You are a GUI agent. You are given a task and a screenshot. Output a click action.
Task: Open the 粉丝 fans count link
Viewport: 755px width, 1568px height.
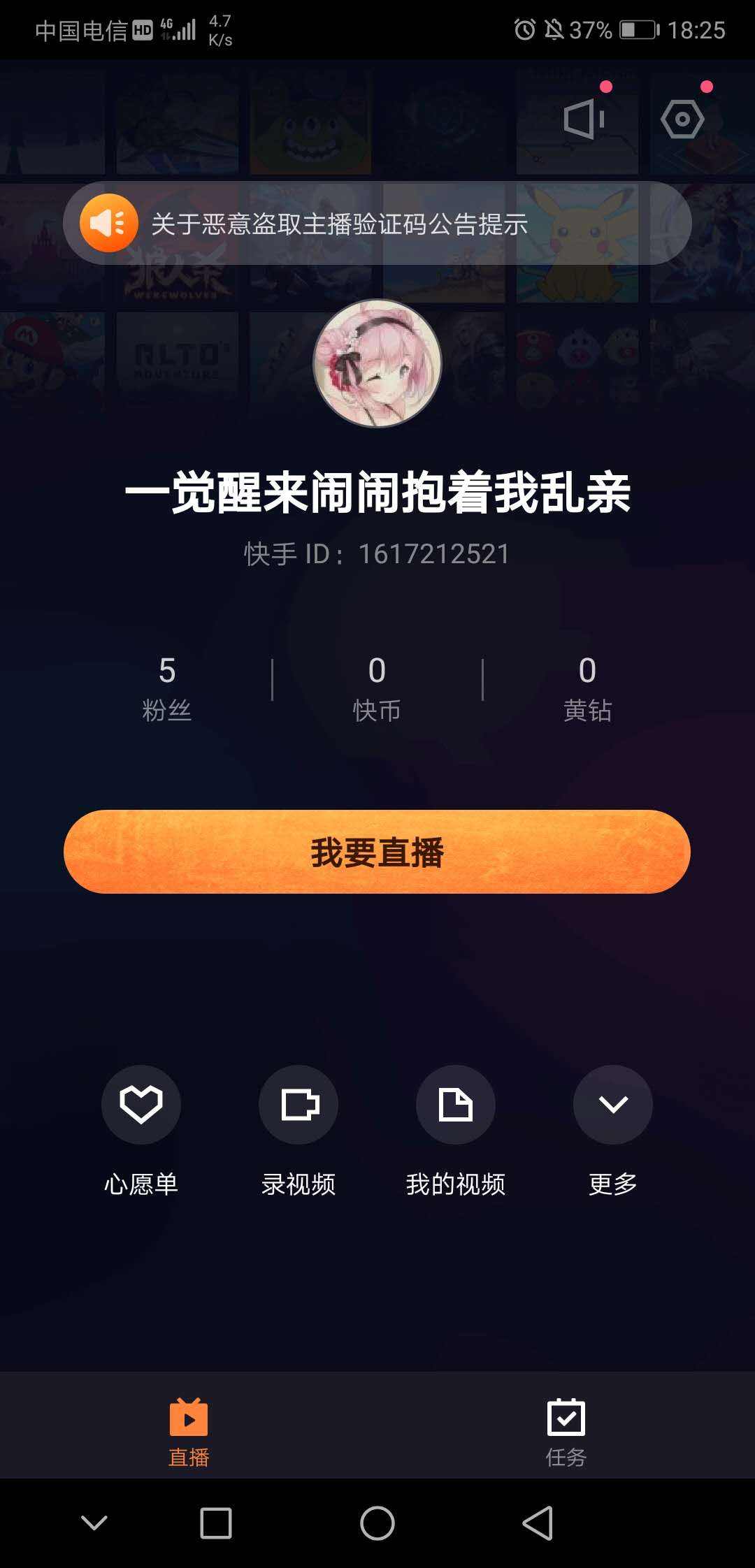168,688
